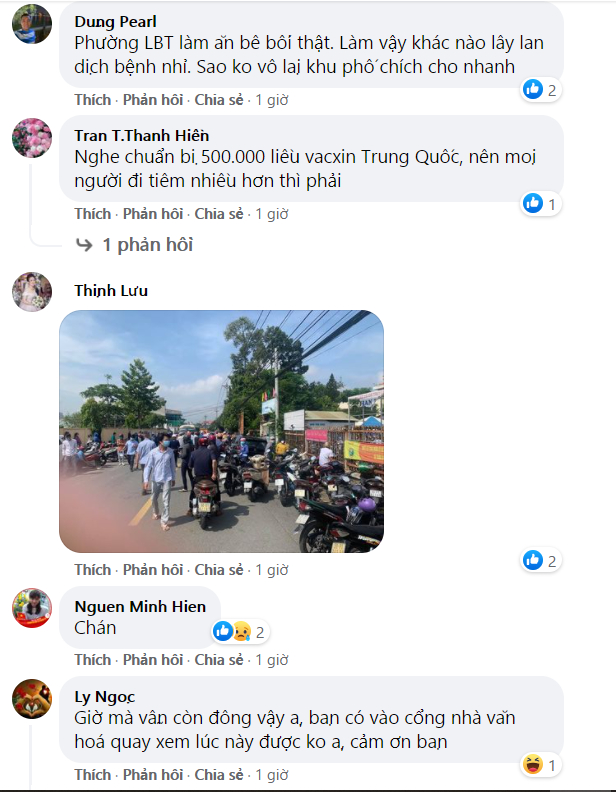Open the street photo in Thịnh Lưu's comment
Viewport: 616px width, 792px height.
[221, 431]
